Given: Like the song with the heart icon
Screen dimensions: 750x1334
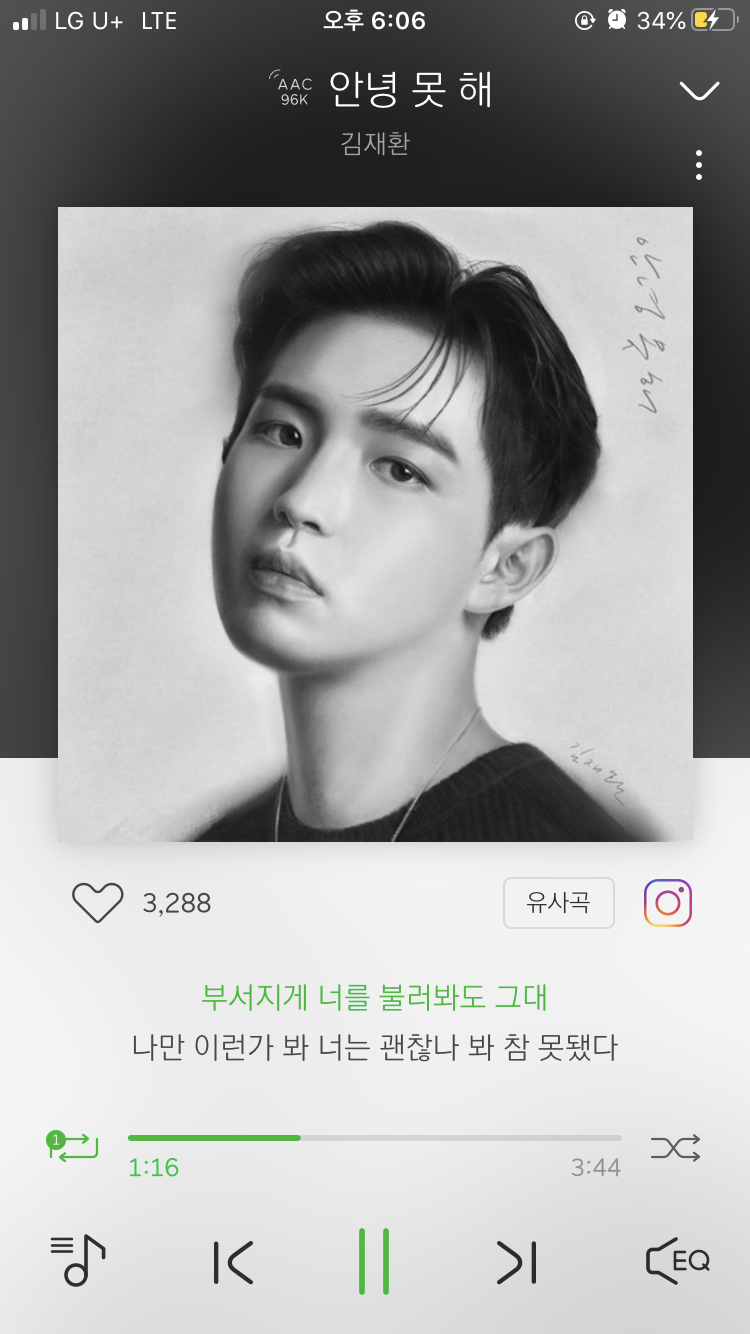Looking at the screenshot, I should point(97,902).
